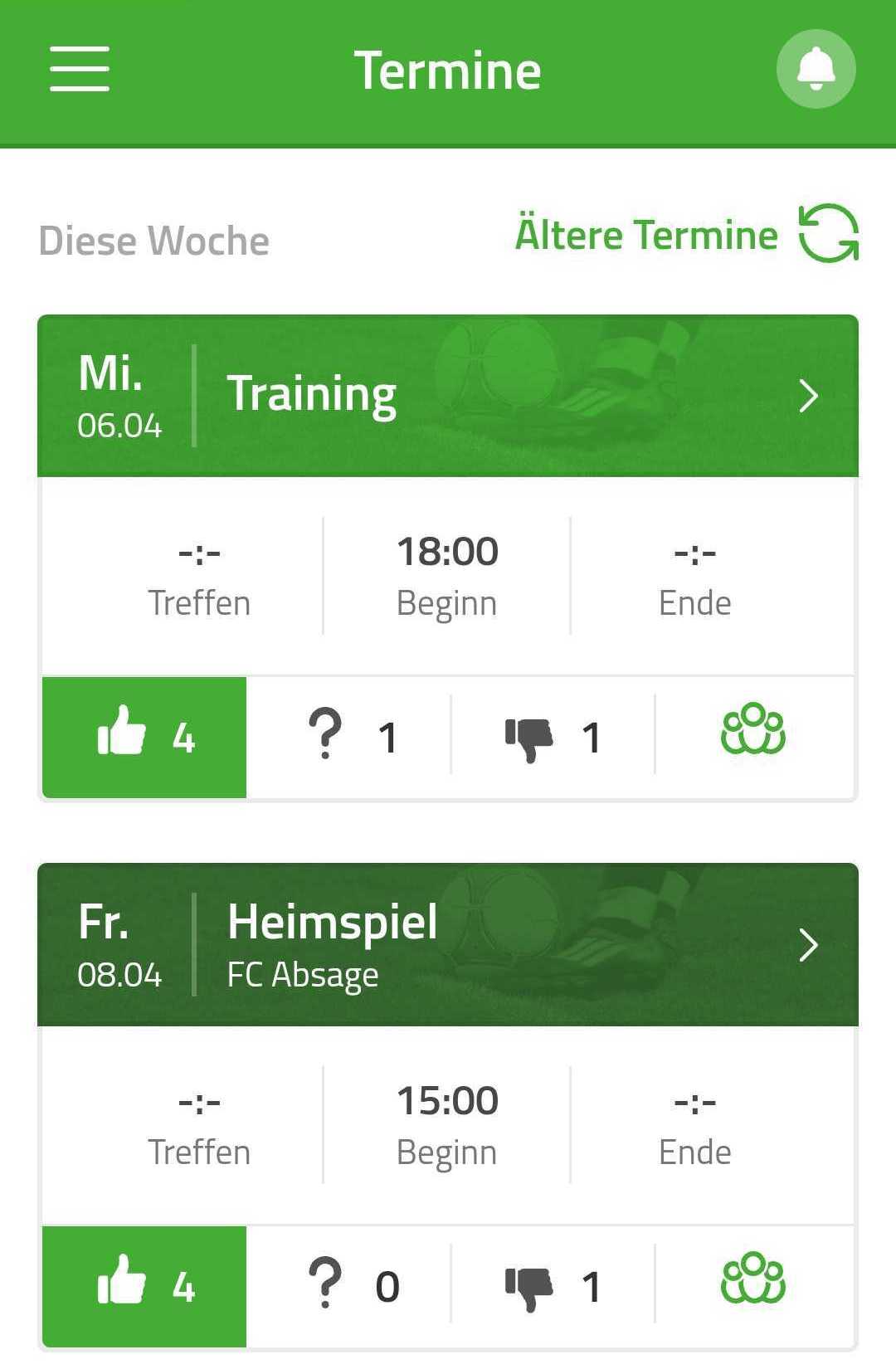
Task: Decline Training with thumbs down
Action: tap(553, 737)
